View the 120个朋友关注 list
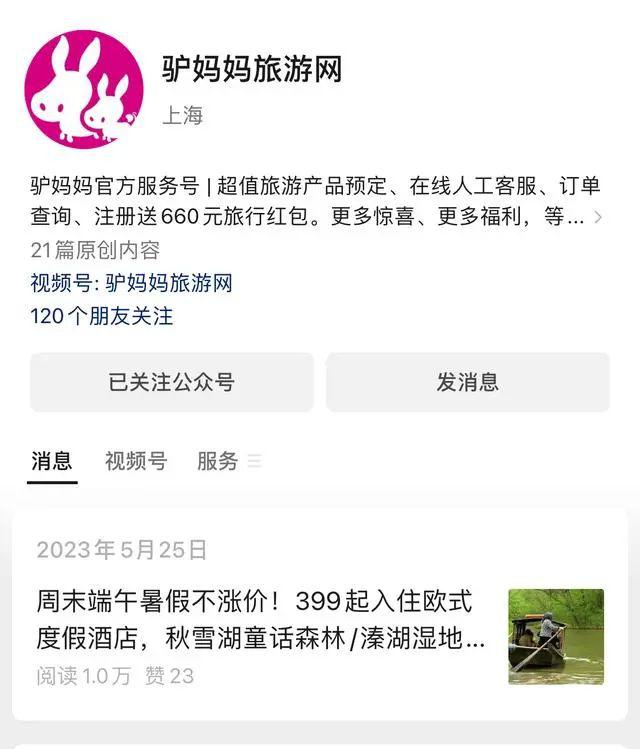The image size is (640, 749). (x=102, y=316)
